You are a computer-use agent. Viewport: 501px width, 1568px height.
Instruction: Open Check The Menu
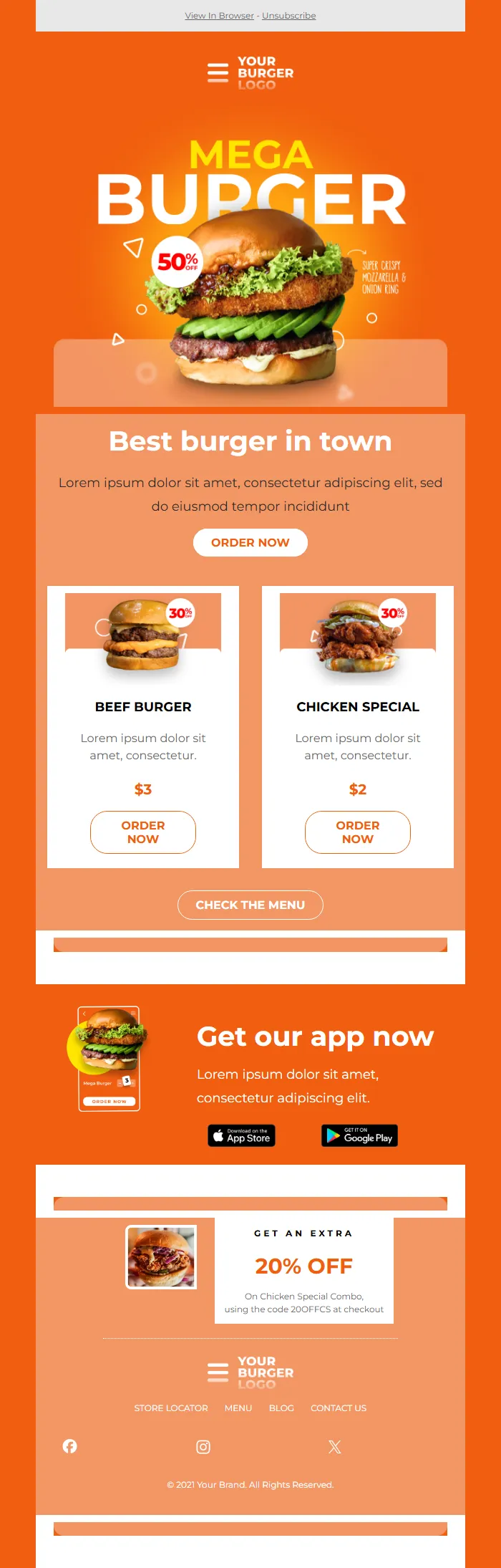click(250, 905)
